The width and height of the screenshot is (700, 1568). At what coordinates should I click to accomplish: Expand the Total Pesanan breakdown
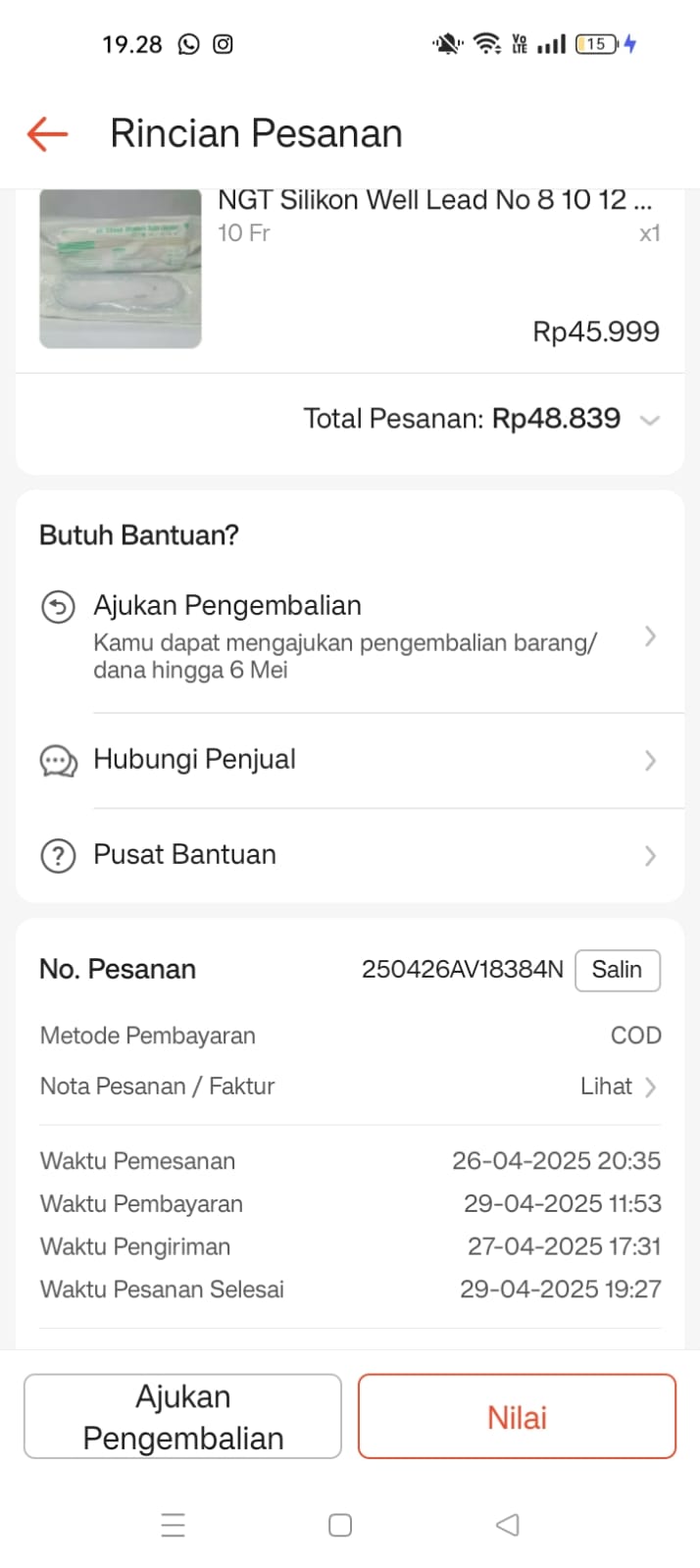tap(648, 420)
